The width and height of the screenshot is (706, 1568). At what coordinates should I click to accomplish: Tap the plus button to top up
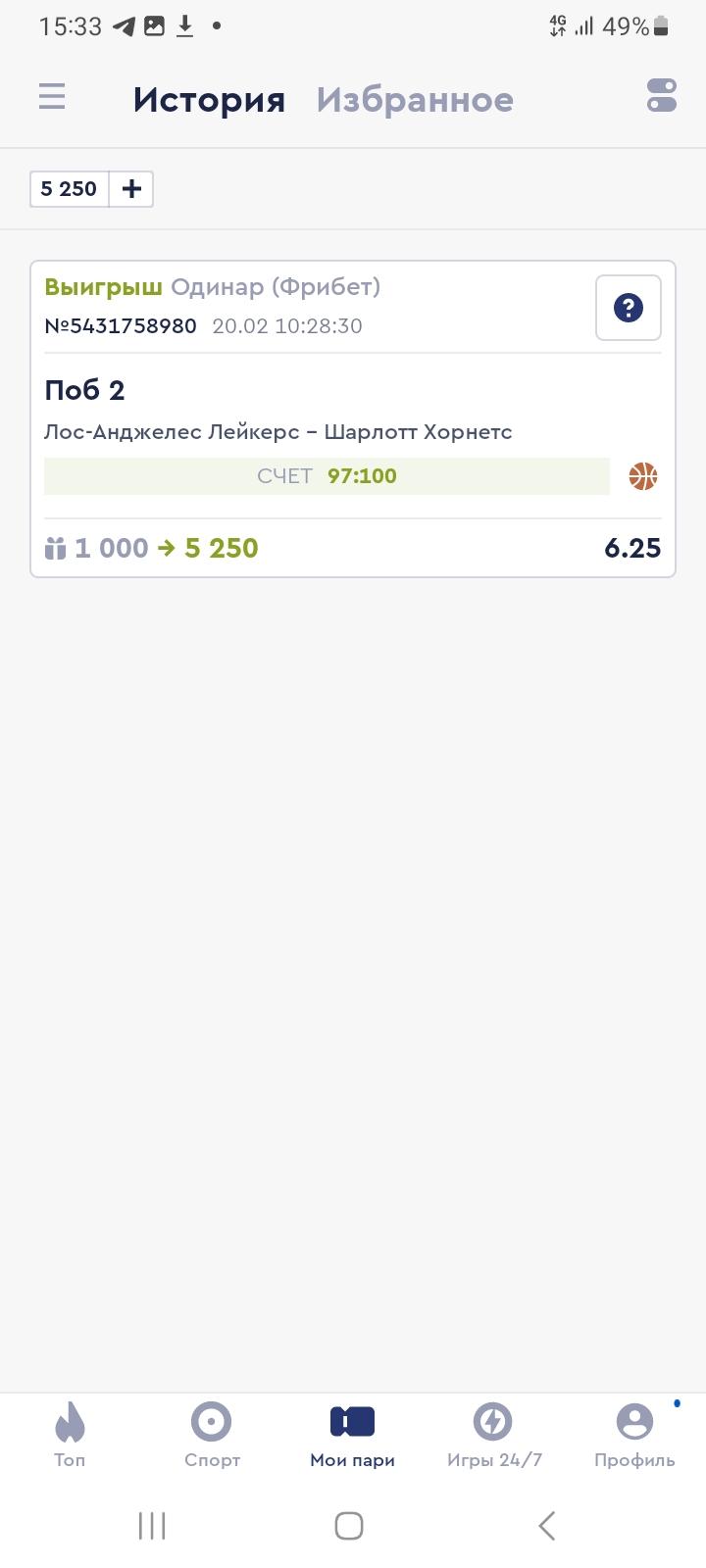click(x=131, y=188)
